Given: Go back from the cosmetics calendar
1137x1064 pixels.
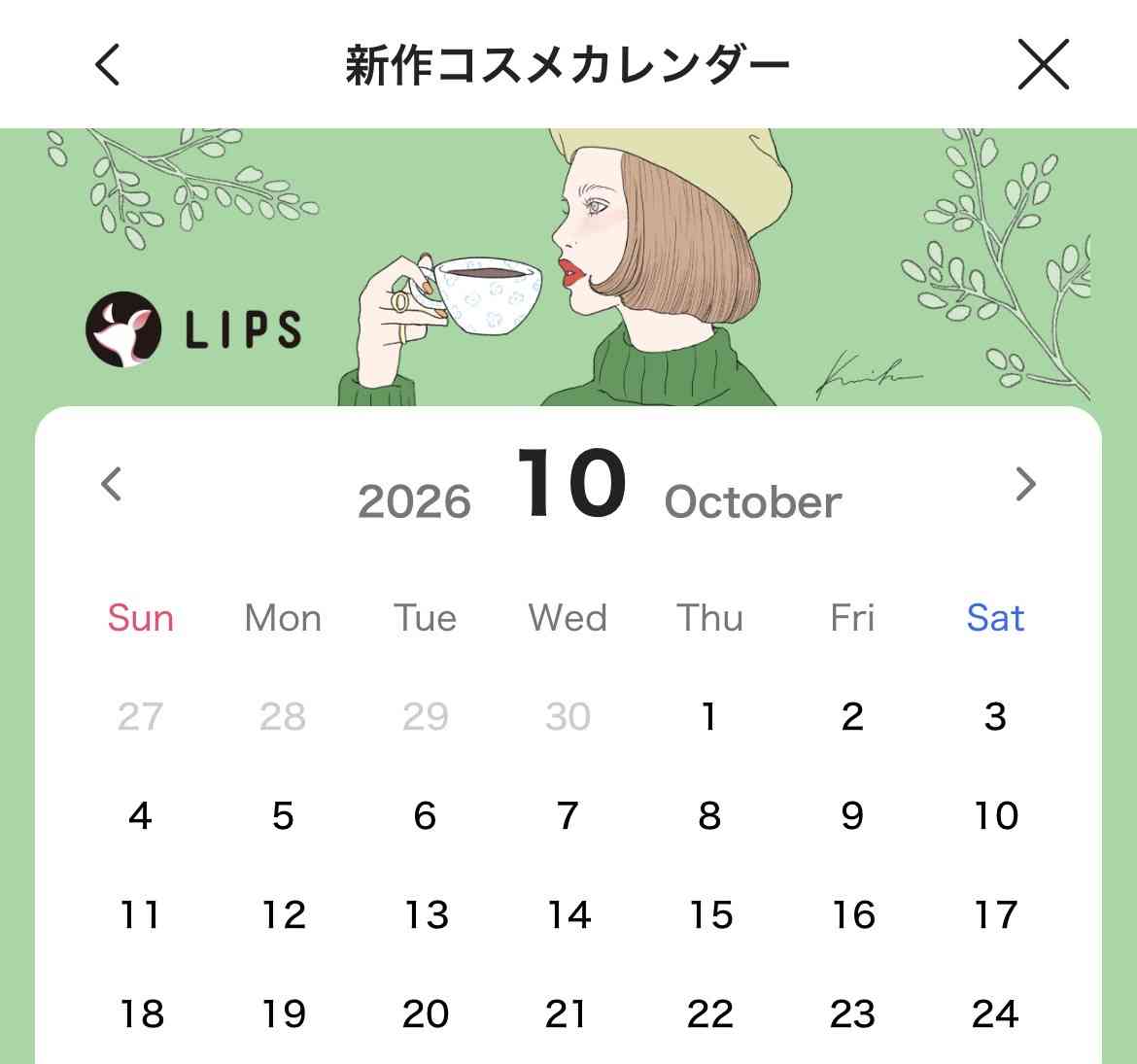Looking at the screenshot, I should tap(107, 65).
